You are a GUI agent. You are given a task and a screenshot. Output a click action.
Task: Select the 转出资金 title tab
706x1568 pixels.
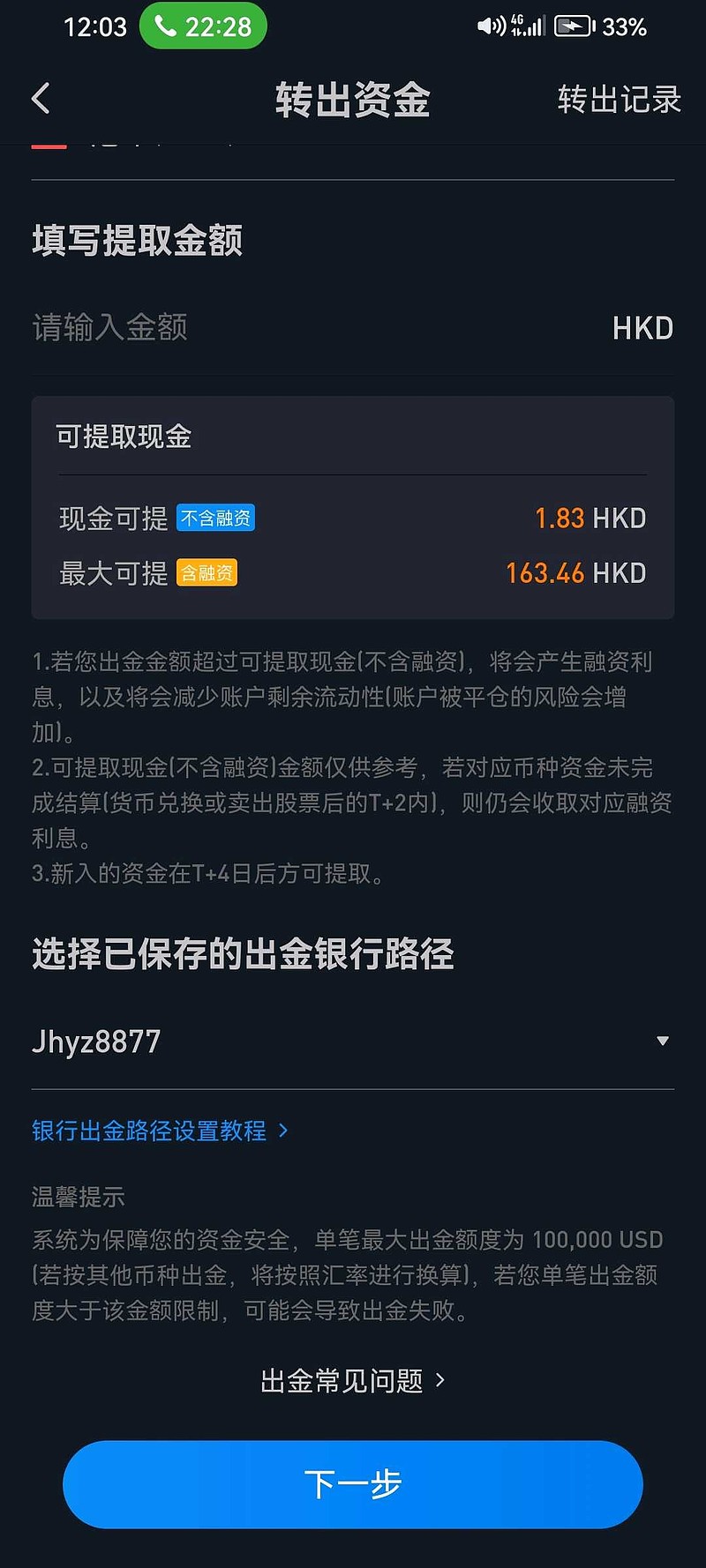coord(353,100)
